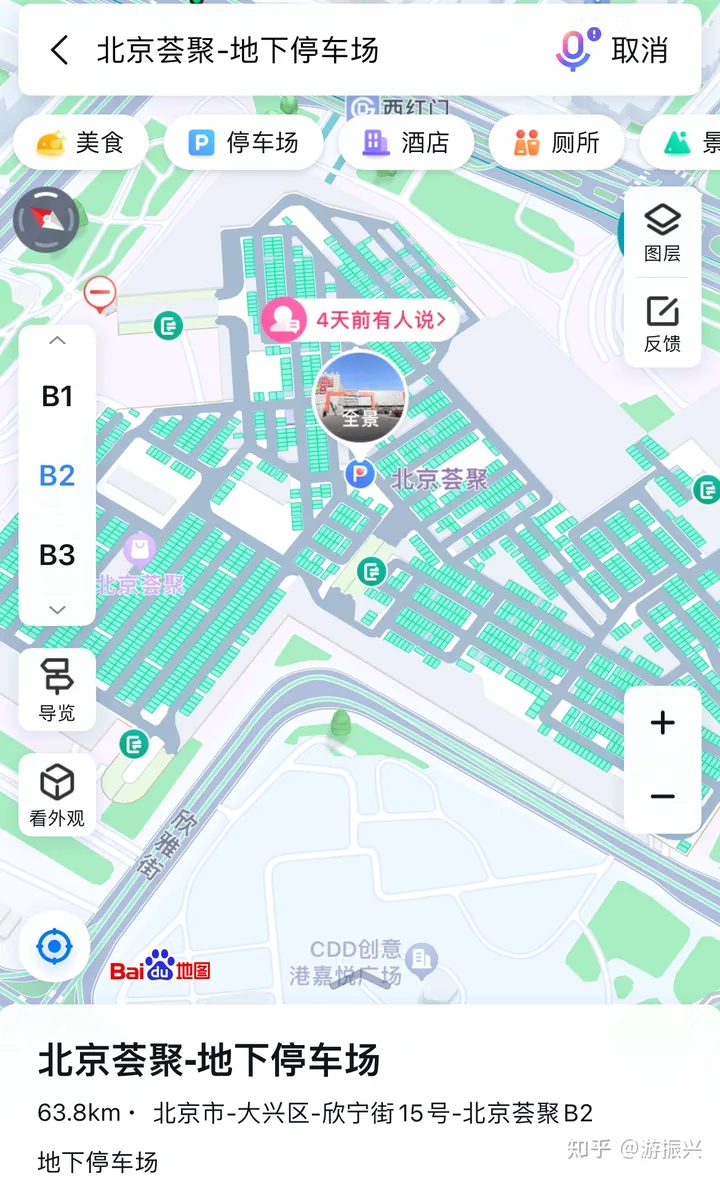Zoom in on the map
The height and width of the screenshot is (1178, 720).
[x=662, y=723]
